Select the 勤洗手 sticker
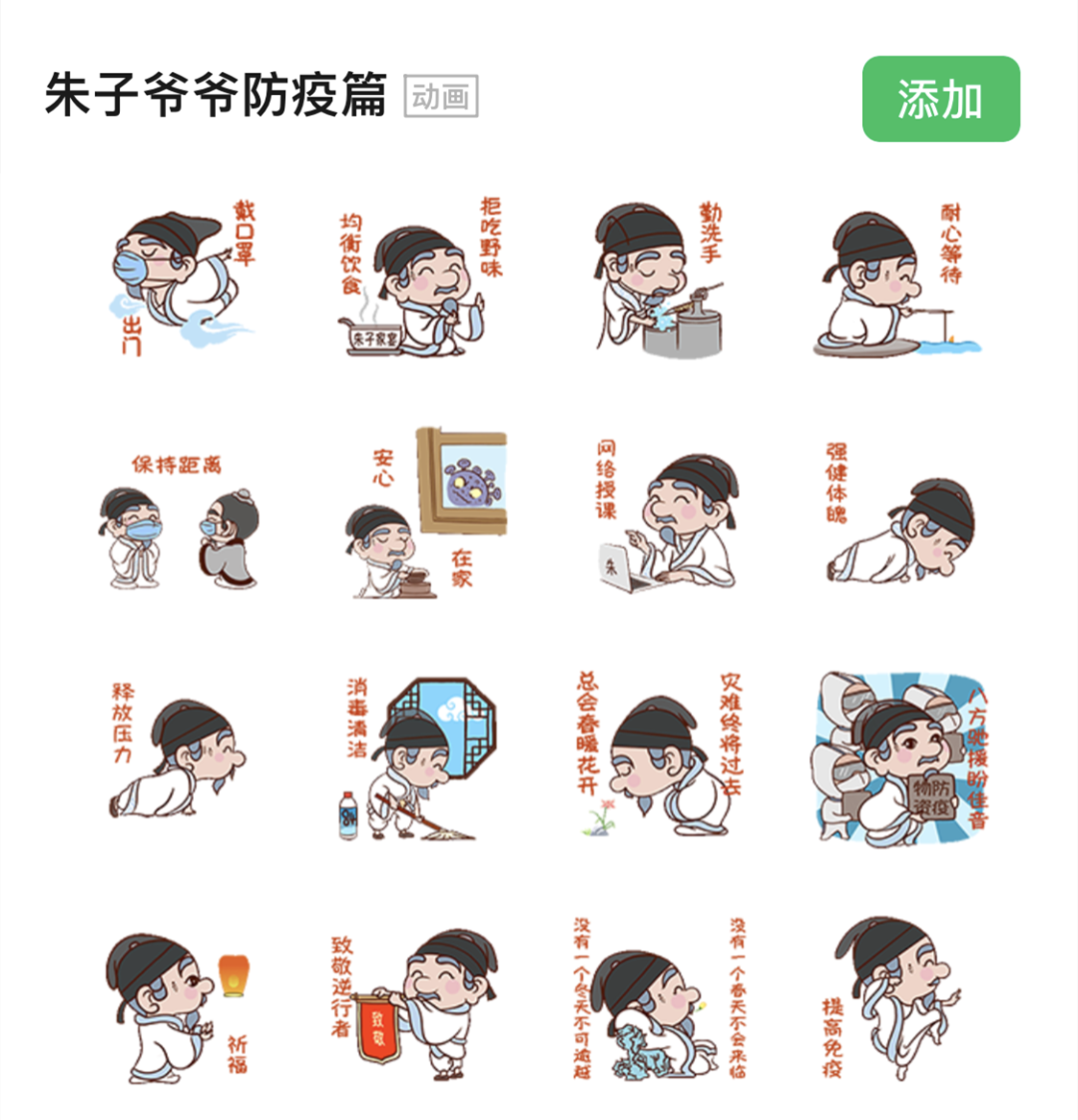 point(659,280)
